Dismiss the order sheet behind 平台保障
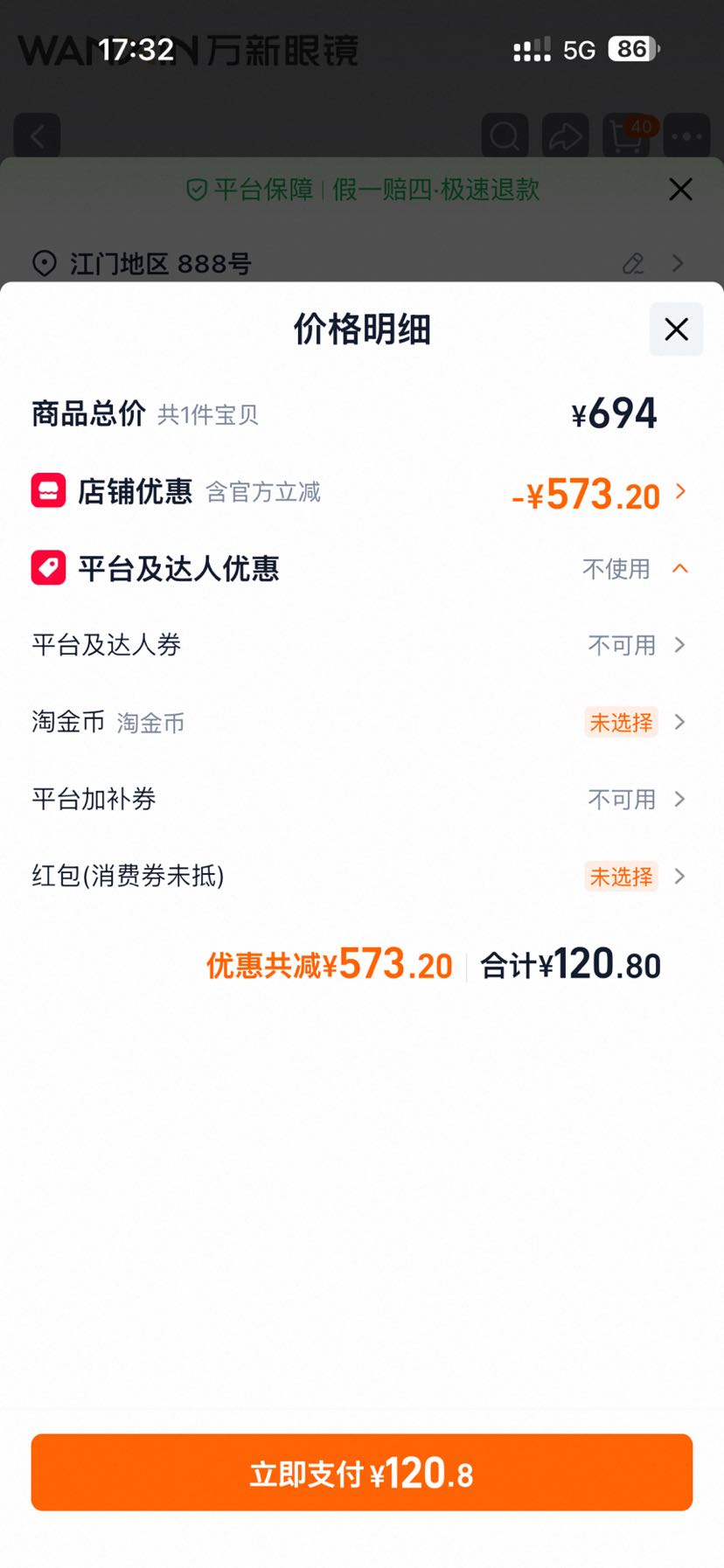The image size is (724, 1568). (680, 190)
